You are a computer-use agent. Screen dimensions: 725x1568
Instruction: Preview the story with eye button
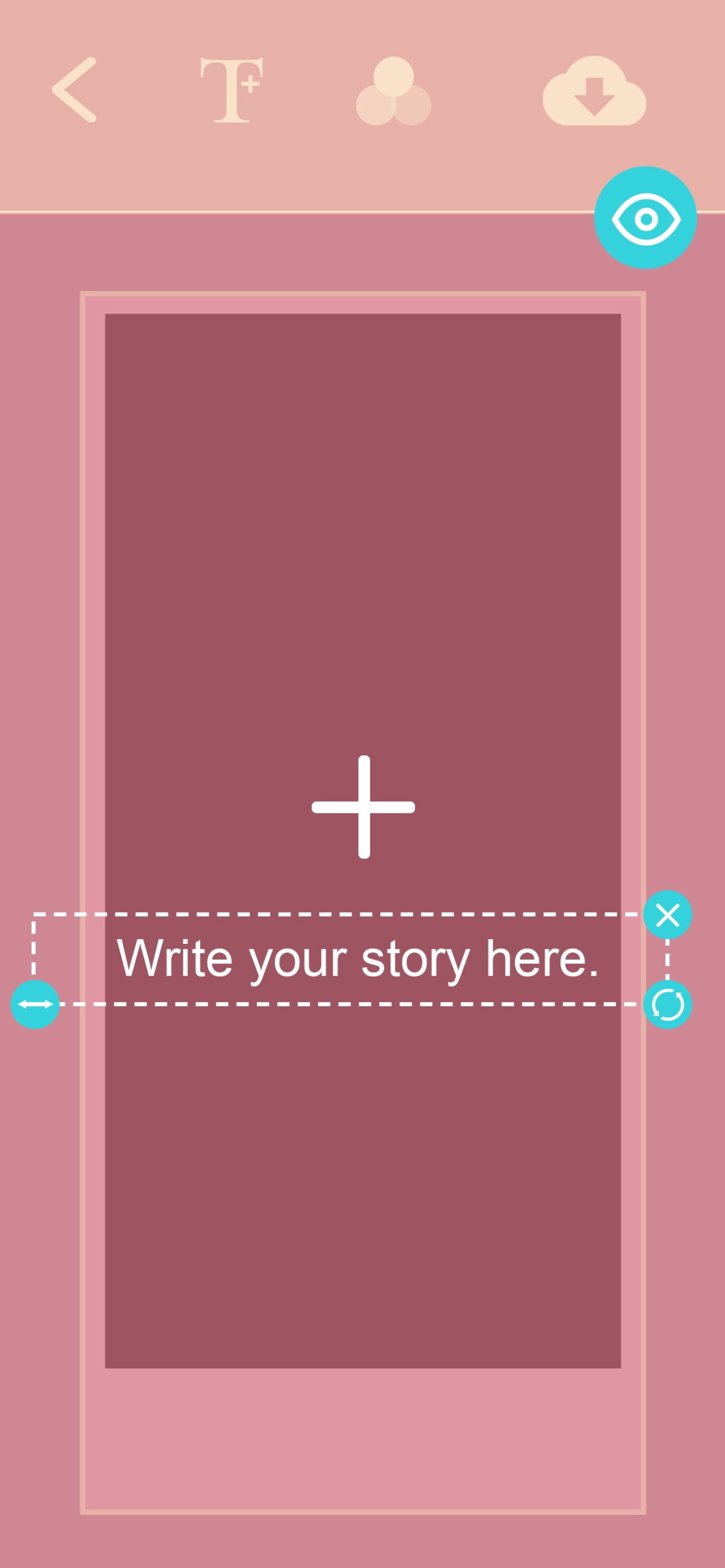pos(645,217)
